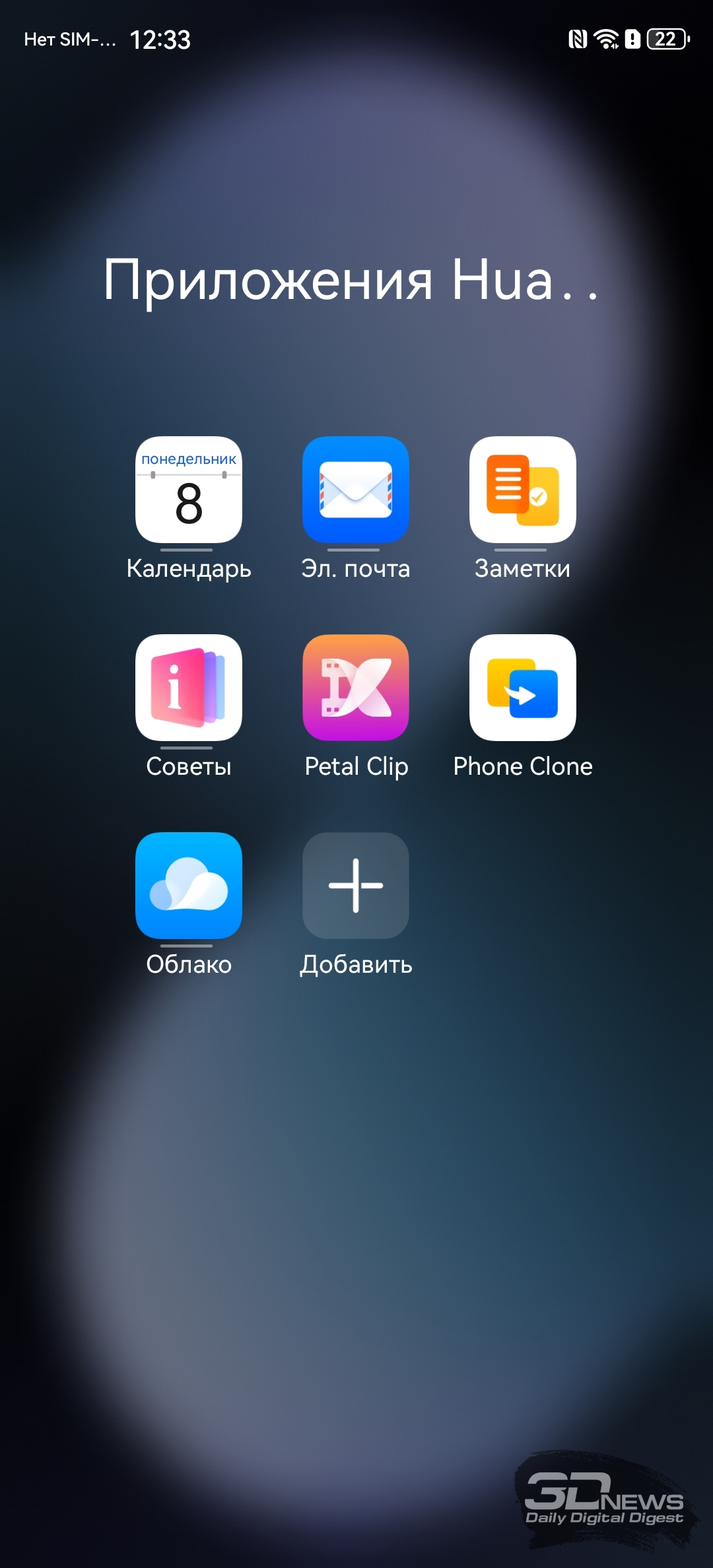This screenshot has width=713, height=1568.
Task: Open the Облако cloud app
Action: tap(189, 886)
